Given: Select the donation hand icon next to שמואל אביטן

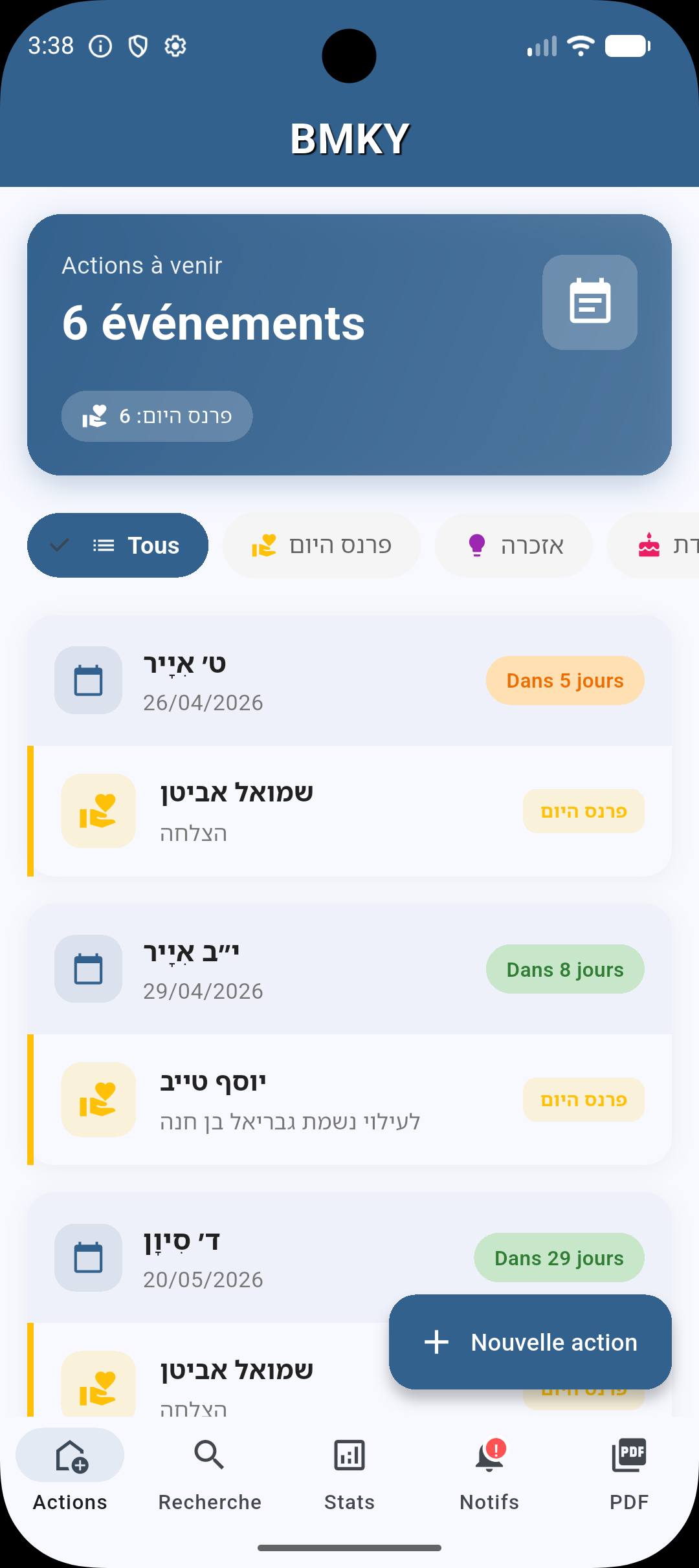Looking at the screenshot, I should pos(98,811).
